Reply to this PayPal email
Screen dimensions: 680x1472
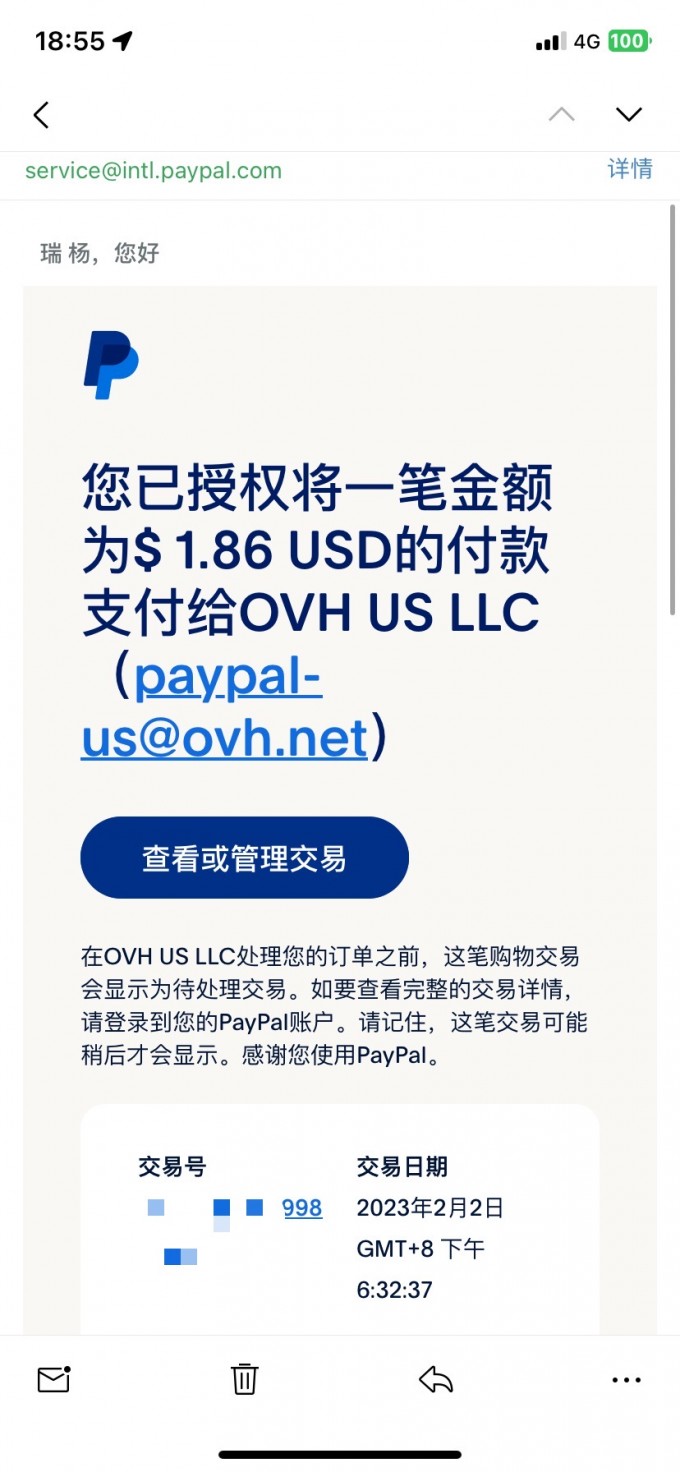tap(436, 1380)
